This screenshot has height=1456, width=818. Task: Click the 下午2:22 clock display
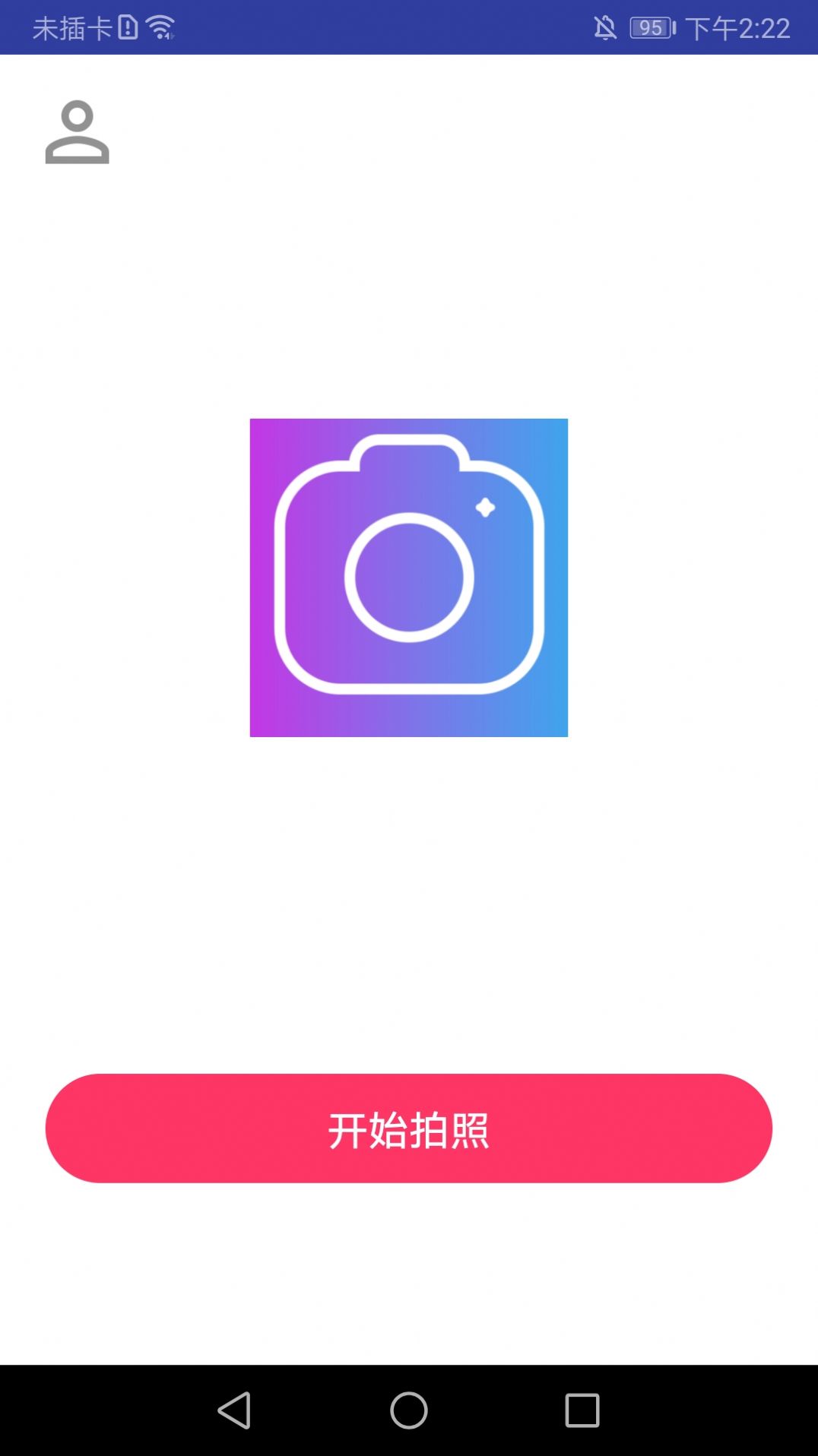737,27
